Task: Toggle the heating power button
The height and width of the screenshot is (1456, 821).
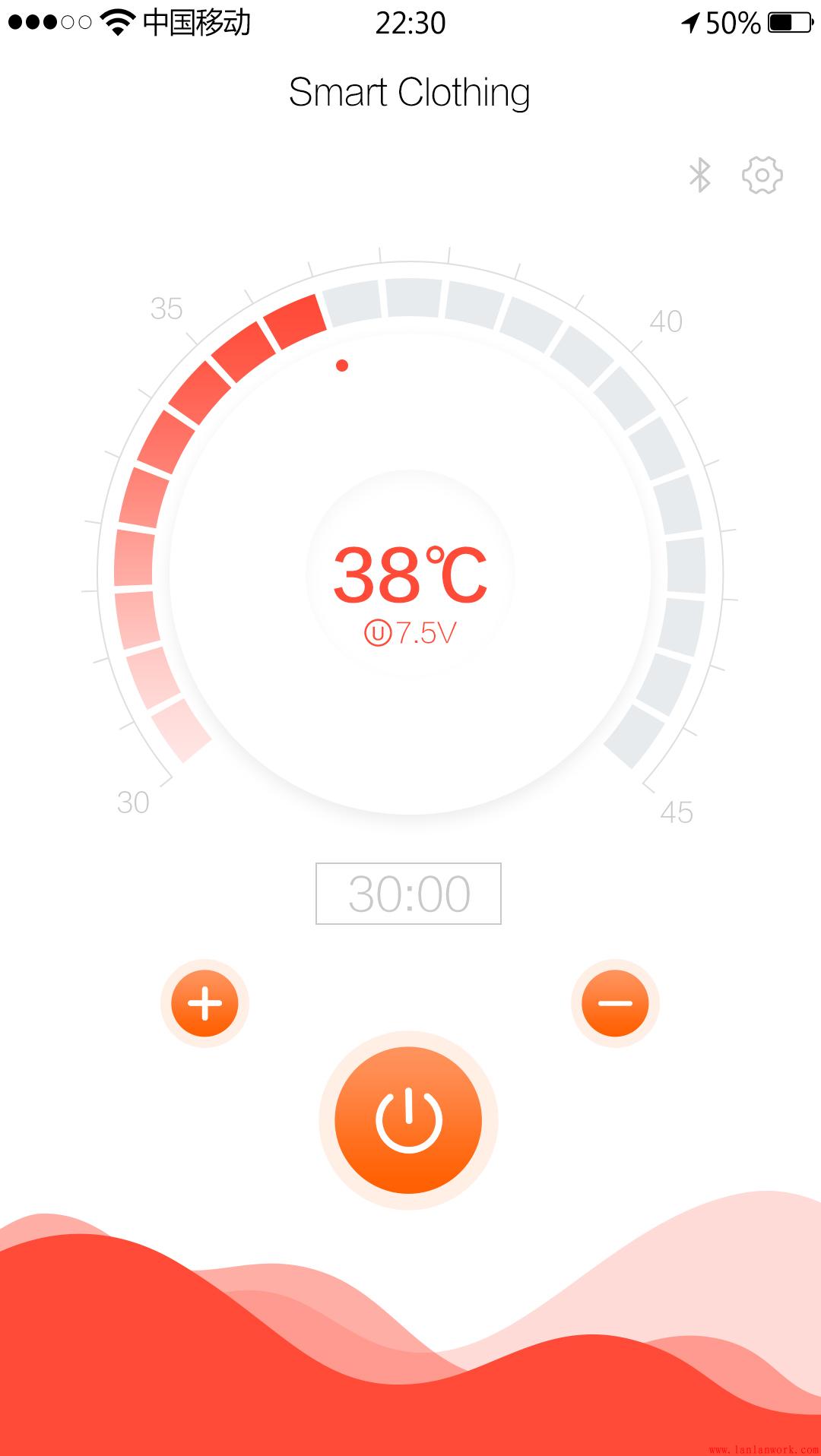Action: [x=408, y=1120]
